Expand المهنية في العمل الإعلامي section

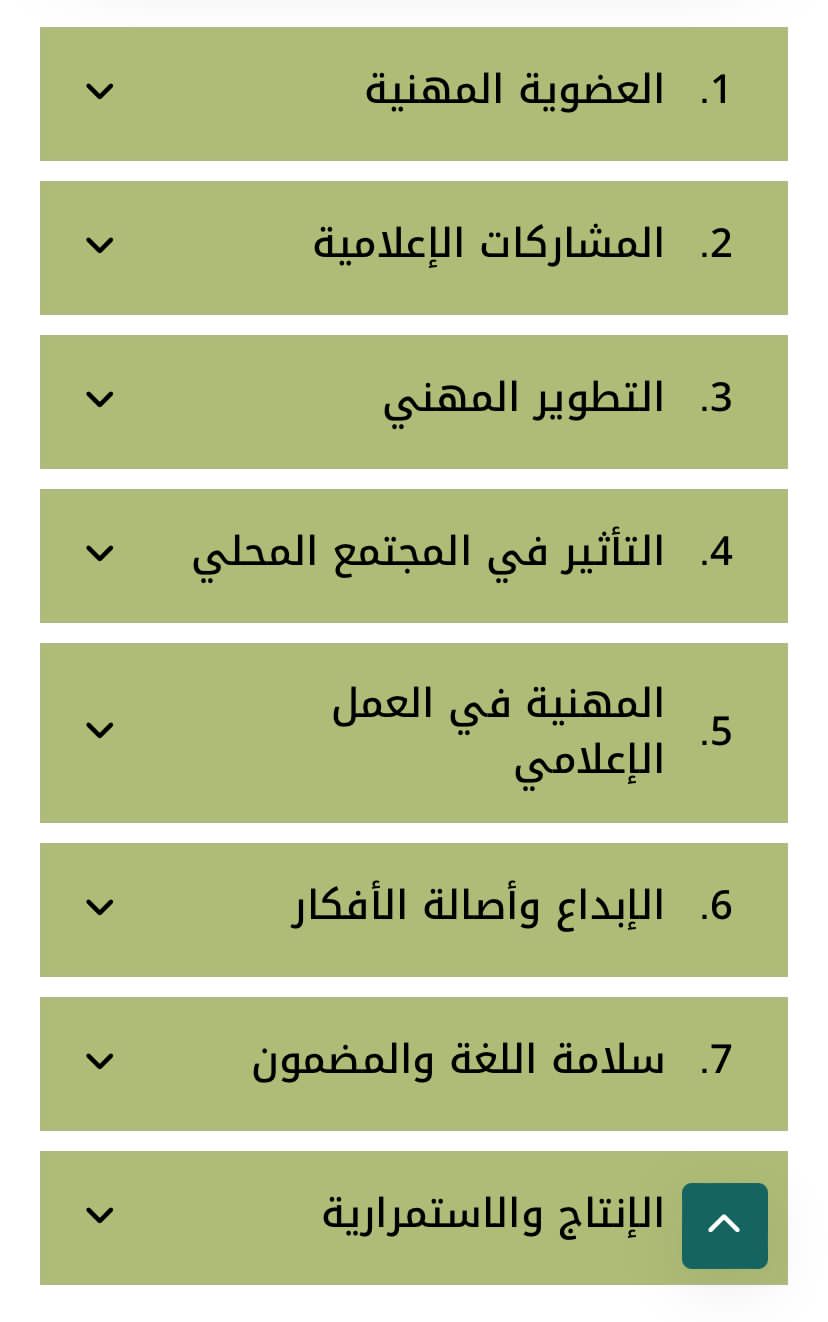(x=413, y=732)
